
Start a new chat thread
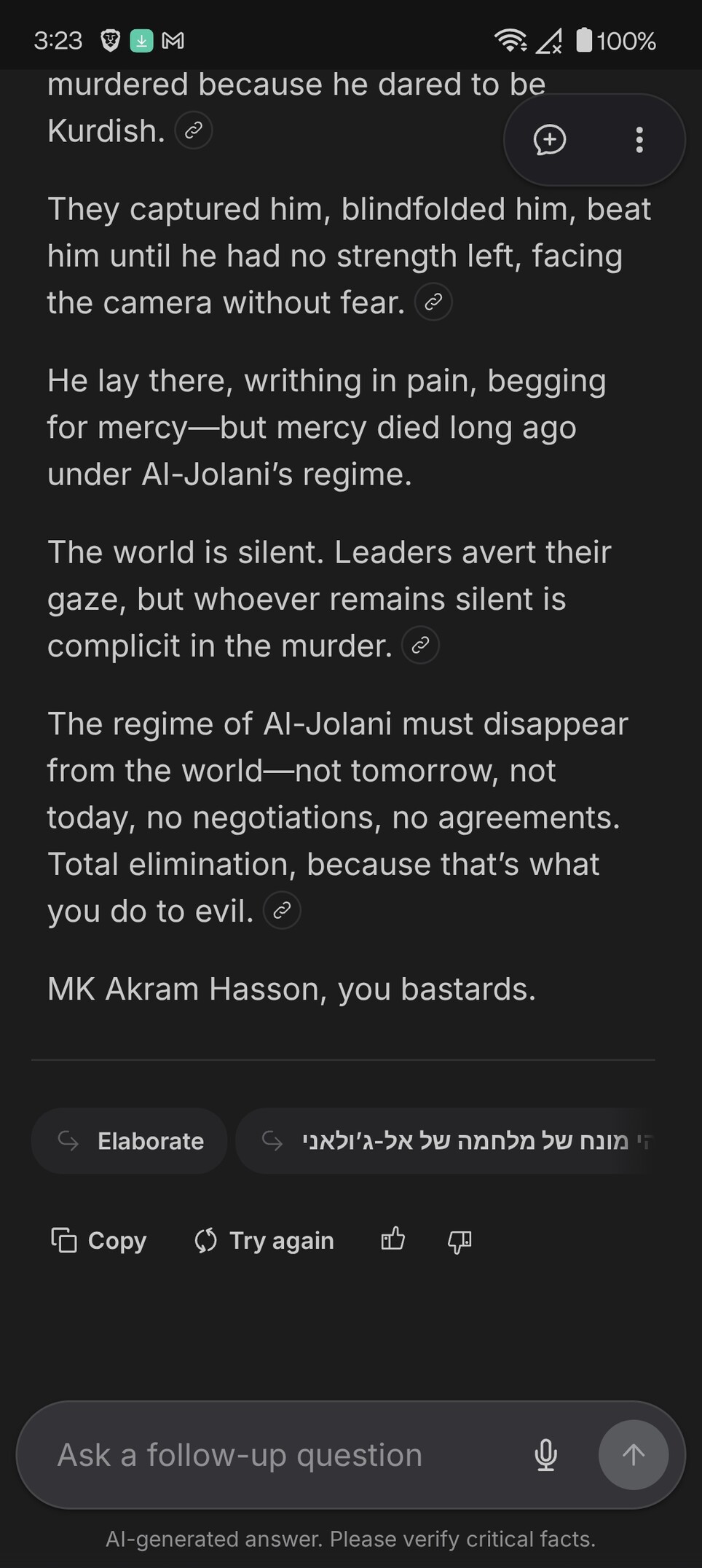tap(550, 140)
